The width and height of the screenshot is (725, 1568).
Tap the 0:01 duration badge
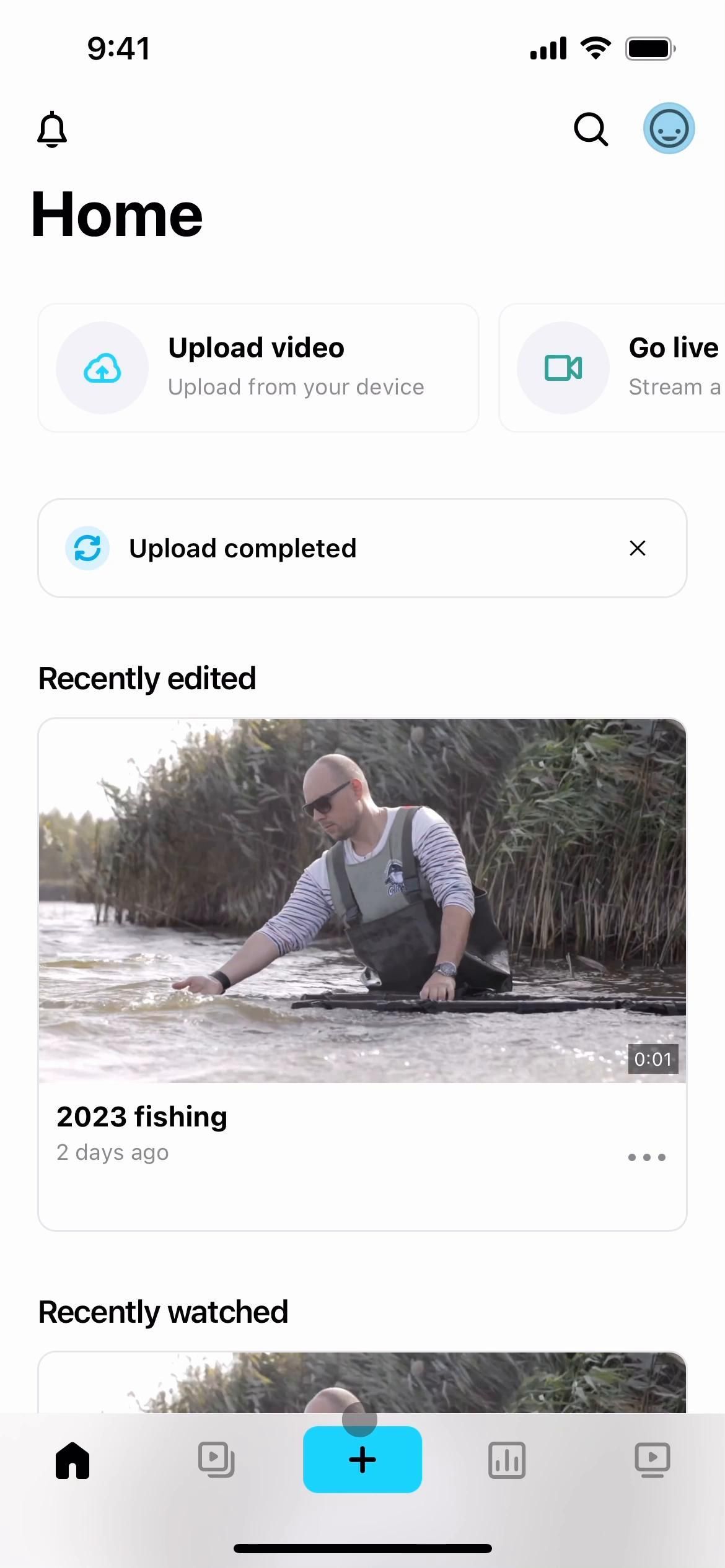pyautogui.click(x=653, y=1058)
